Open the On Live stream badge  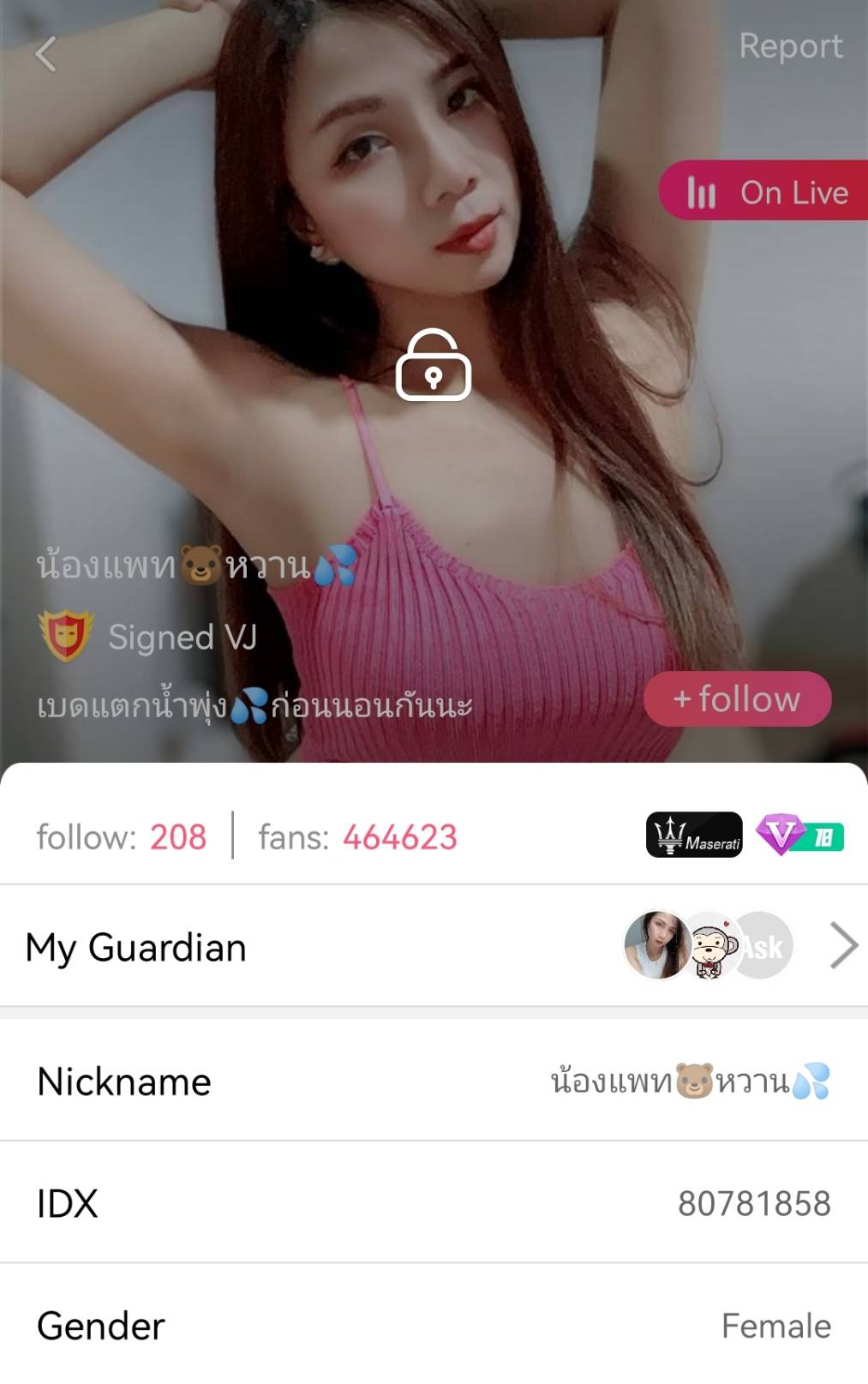[x=766, y=191]
